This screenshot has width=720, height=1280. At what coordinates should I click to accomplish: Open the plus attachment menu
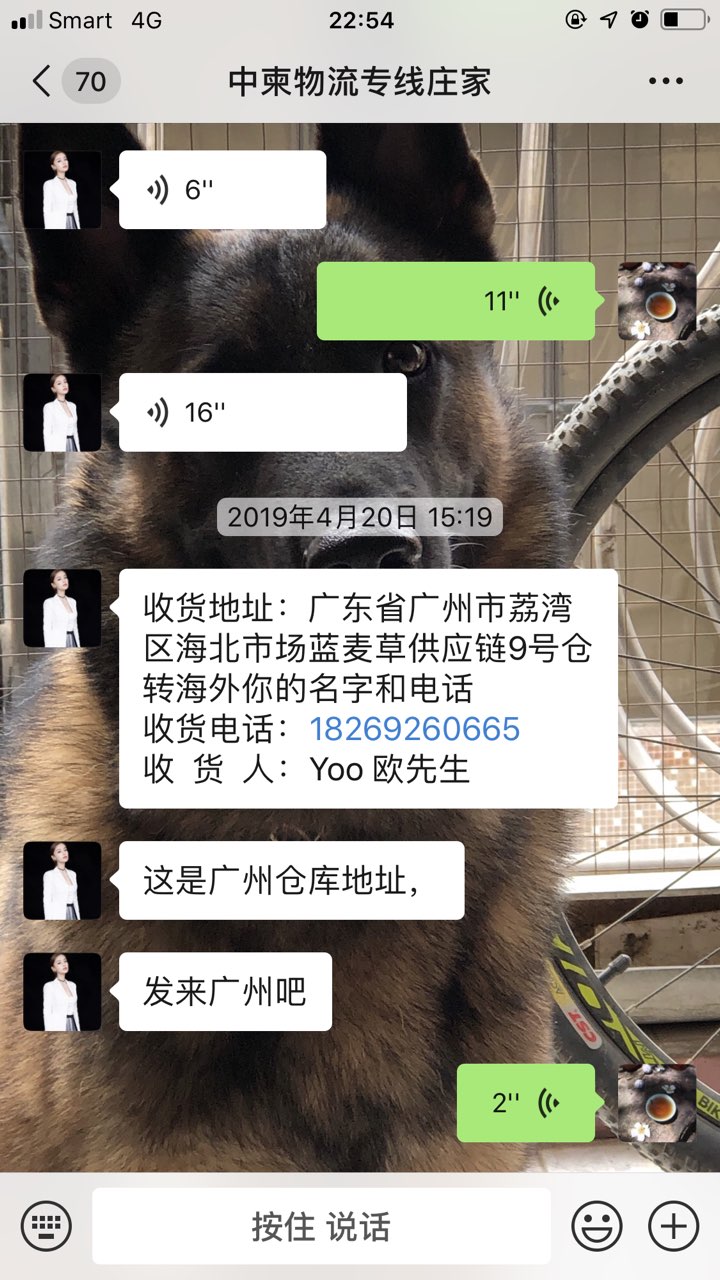673,1226
